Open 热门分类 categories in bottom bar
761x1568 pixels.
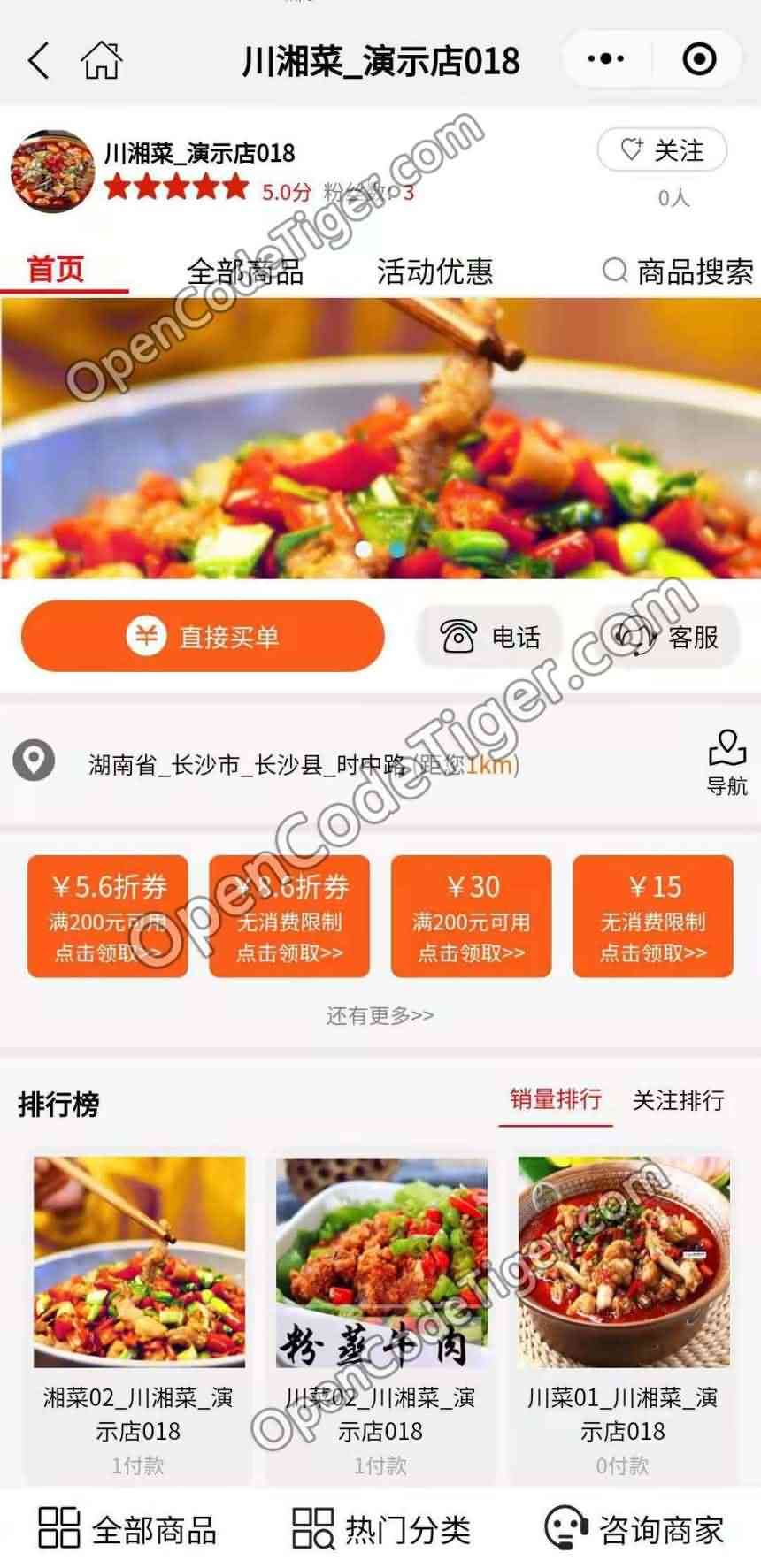380,1529
